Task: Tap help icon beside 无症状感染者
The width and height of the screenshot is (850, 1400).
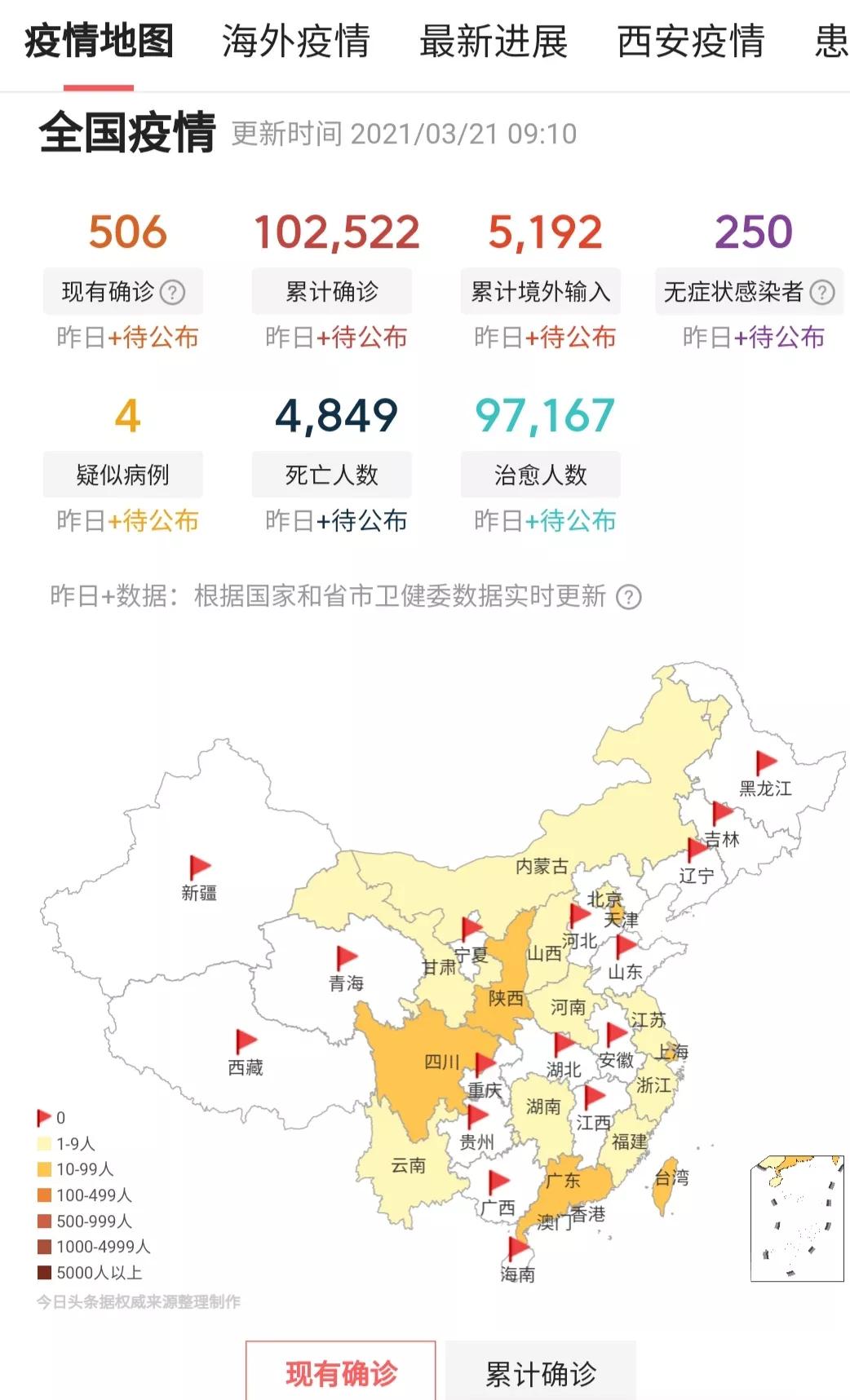Action: (x=822, y=292)
